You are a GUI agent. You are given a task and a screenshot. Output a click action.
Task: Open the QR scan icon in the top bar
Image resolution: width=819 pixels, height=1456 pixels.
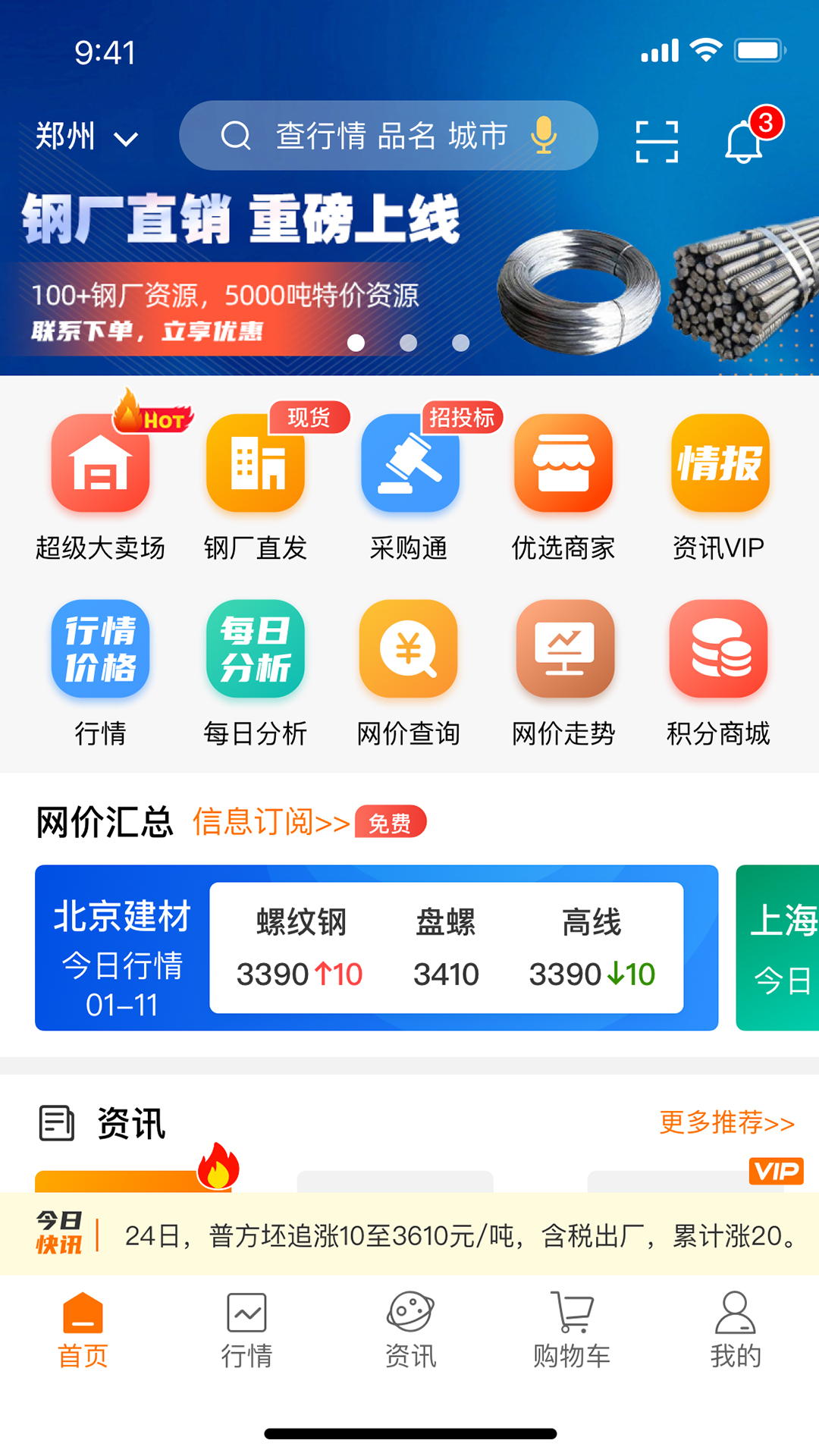point(657,138)
